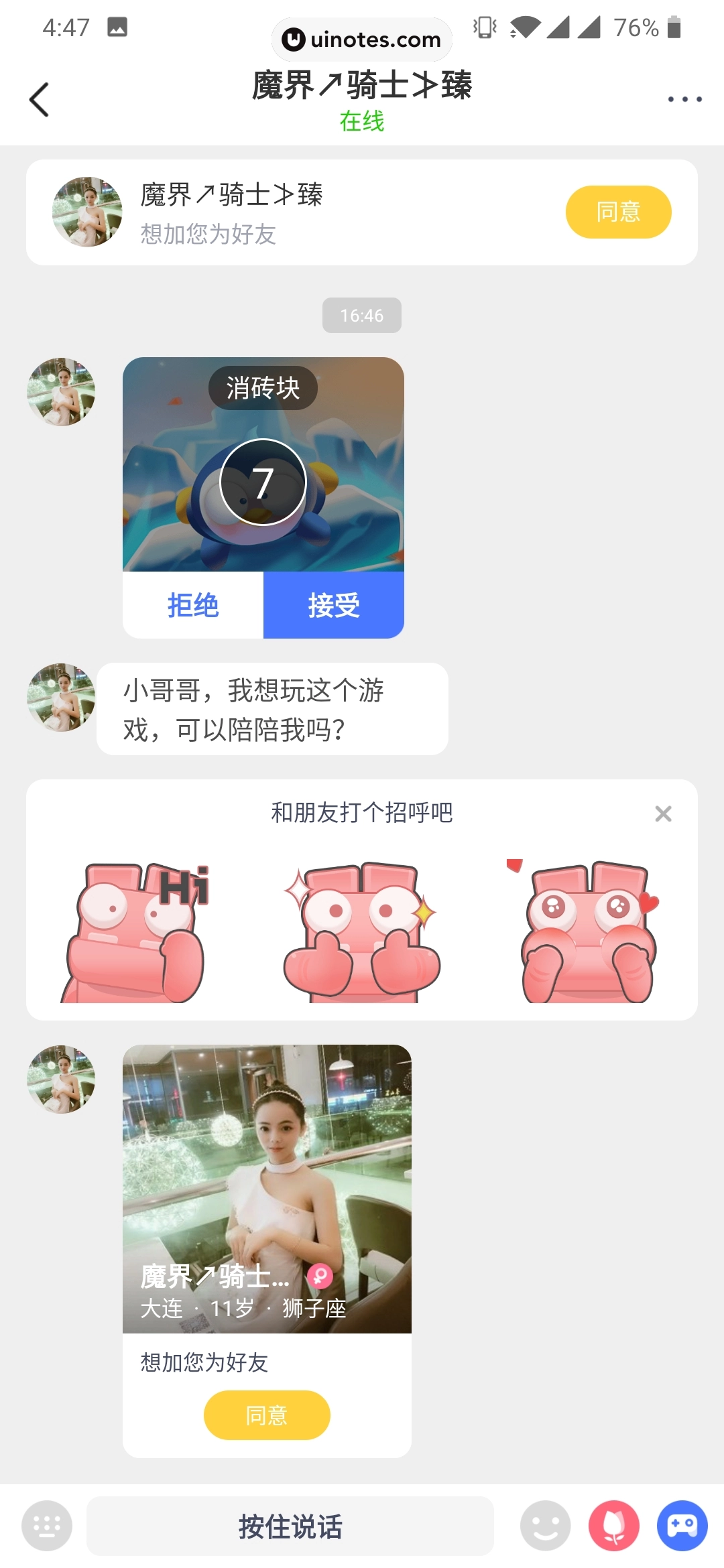Send the thumbs-up sticker

[x=361, y=933]
